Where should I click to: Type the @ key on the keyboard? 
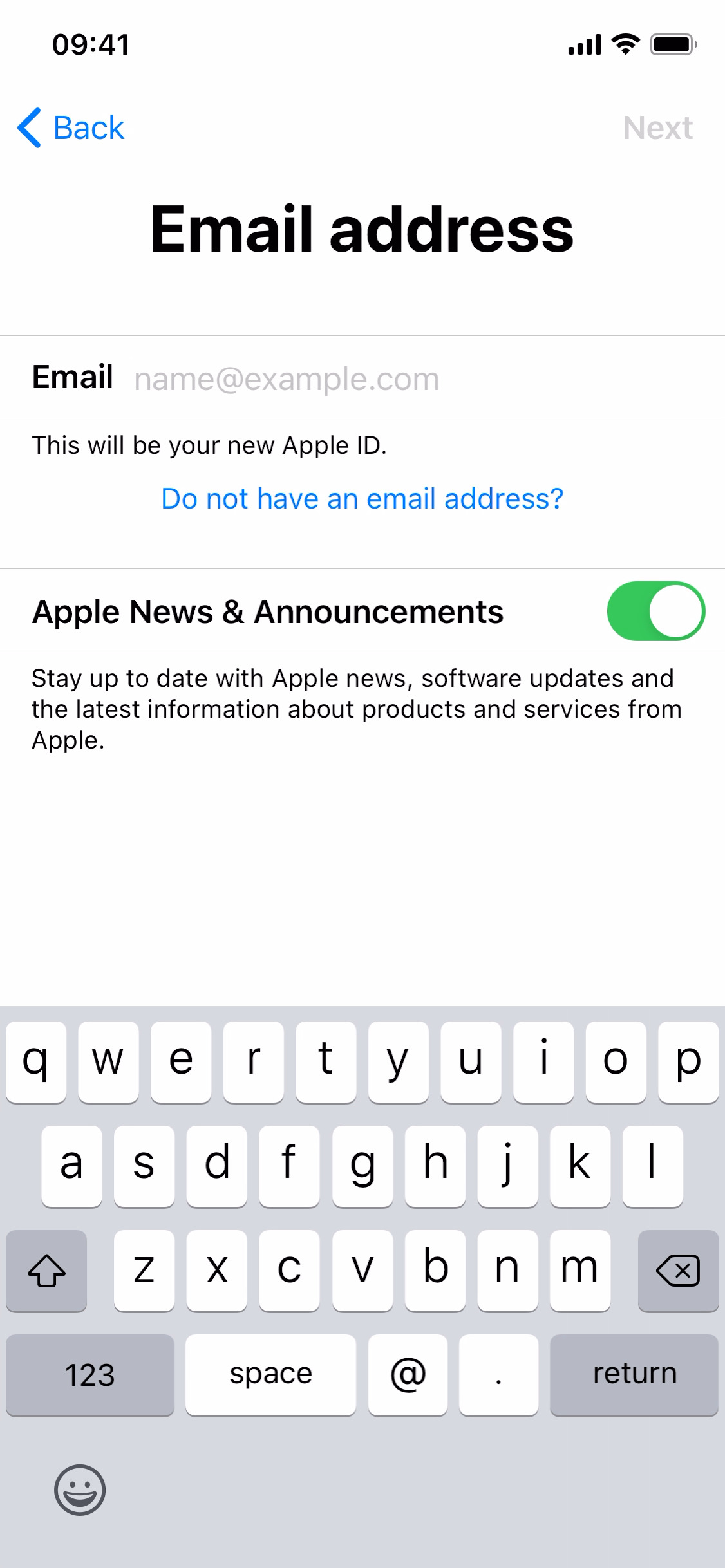[408, 1374]
